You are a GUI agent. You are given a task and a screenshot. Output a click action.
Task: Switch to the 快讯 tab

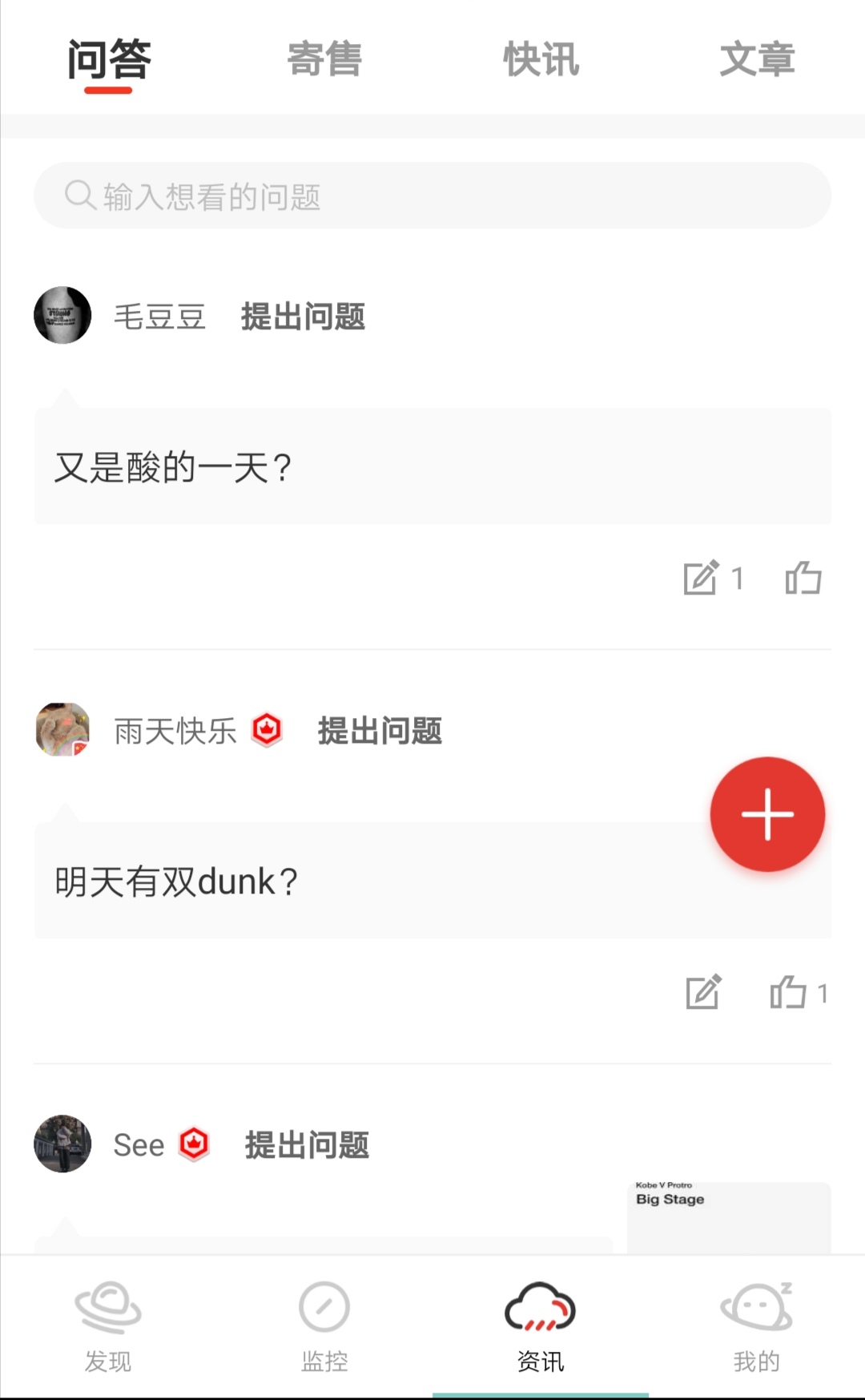541,60
